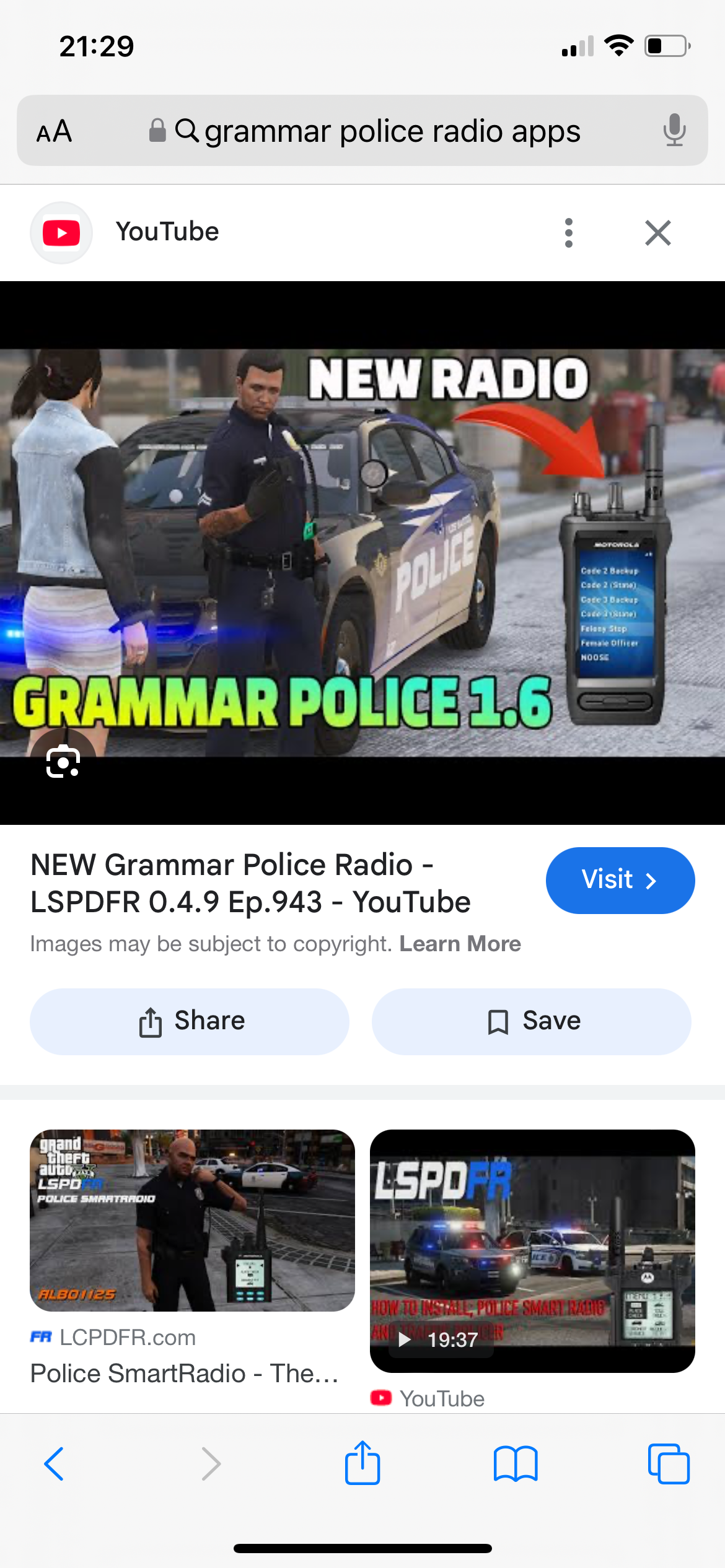Open Safari bookmarks
Image resolution: width=725 pixels, height=1568 pixels.
coord(516,1464)
